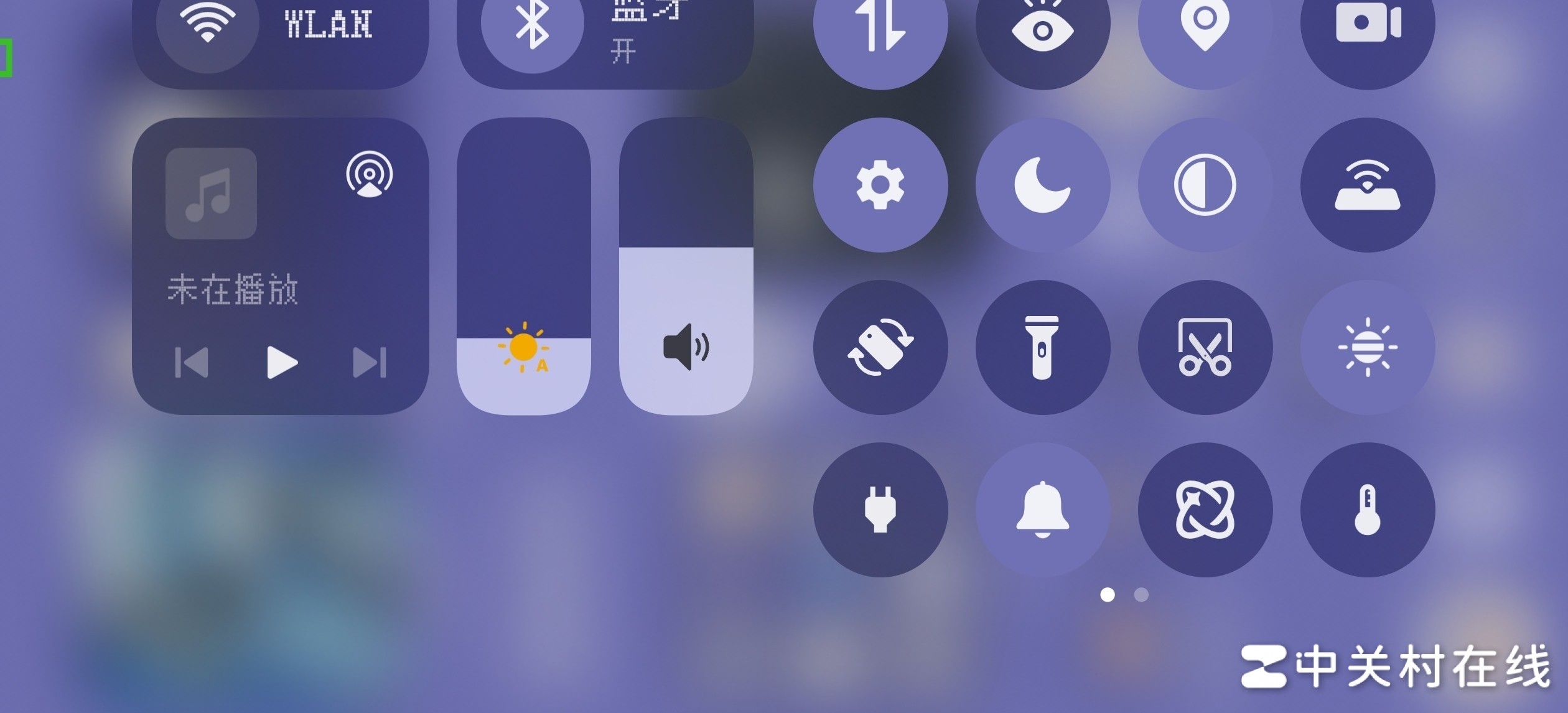
Task: Toggle the personal hotspot
Action: (1368, 185)
